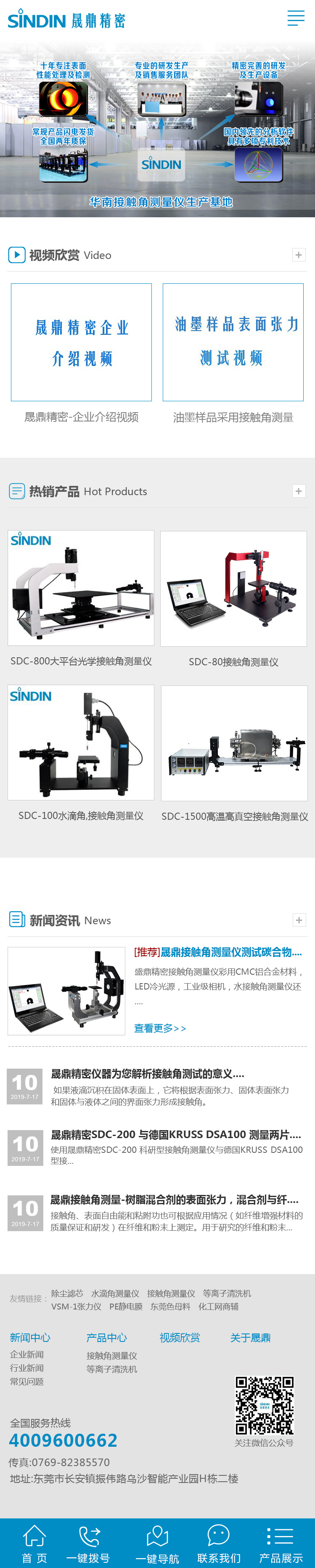View the SDC-80接触角测量仪 product
315x1568 pixels.
click(x=233, y=589)
